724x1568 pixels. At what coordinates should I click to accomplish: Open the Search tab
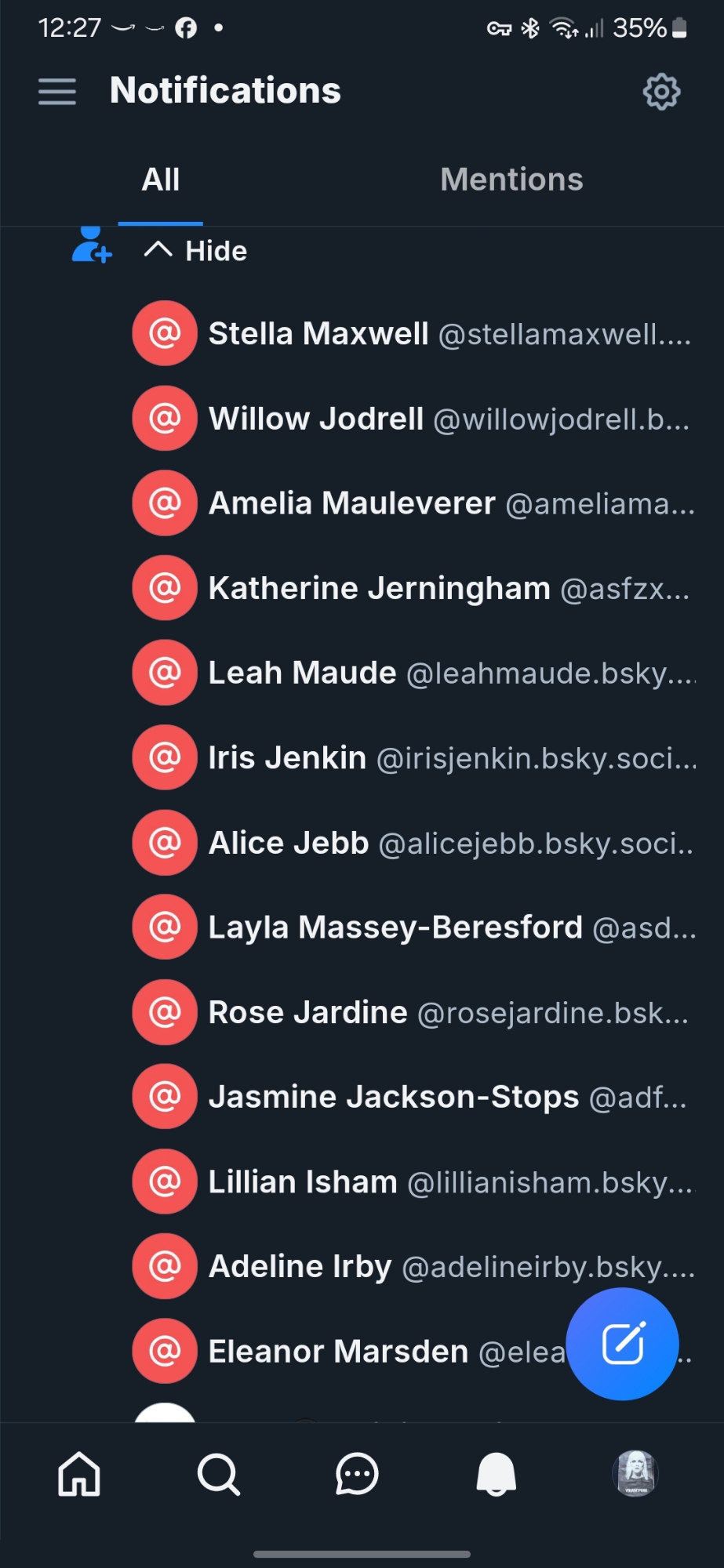tap(218, 1475)
